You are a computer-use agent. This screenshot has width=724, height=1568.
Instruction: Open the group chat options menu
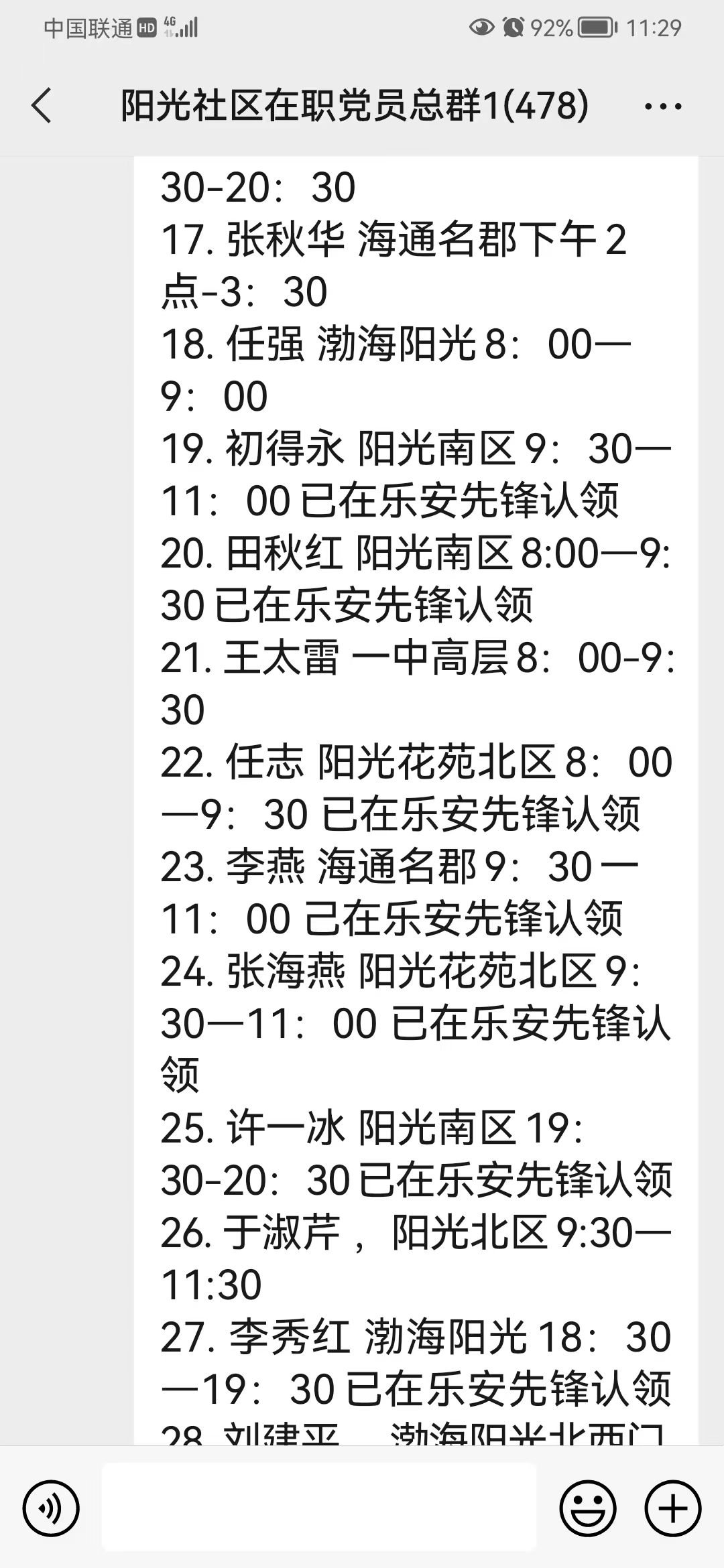tap(663, 106)
